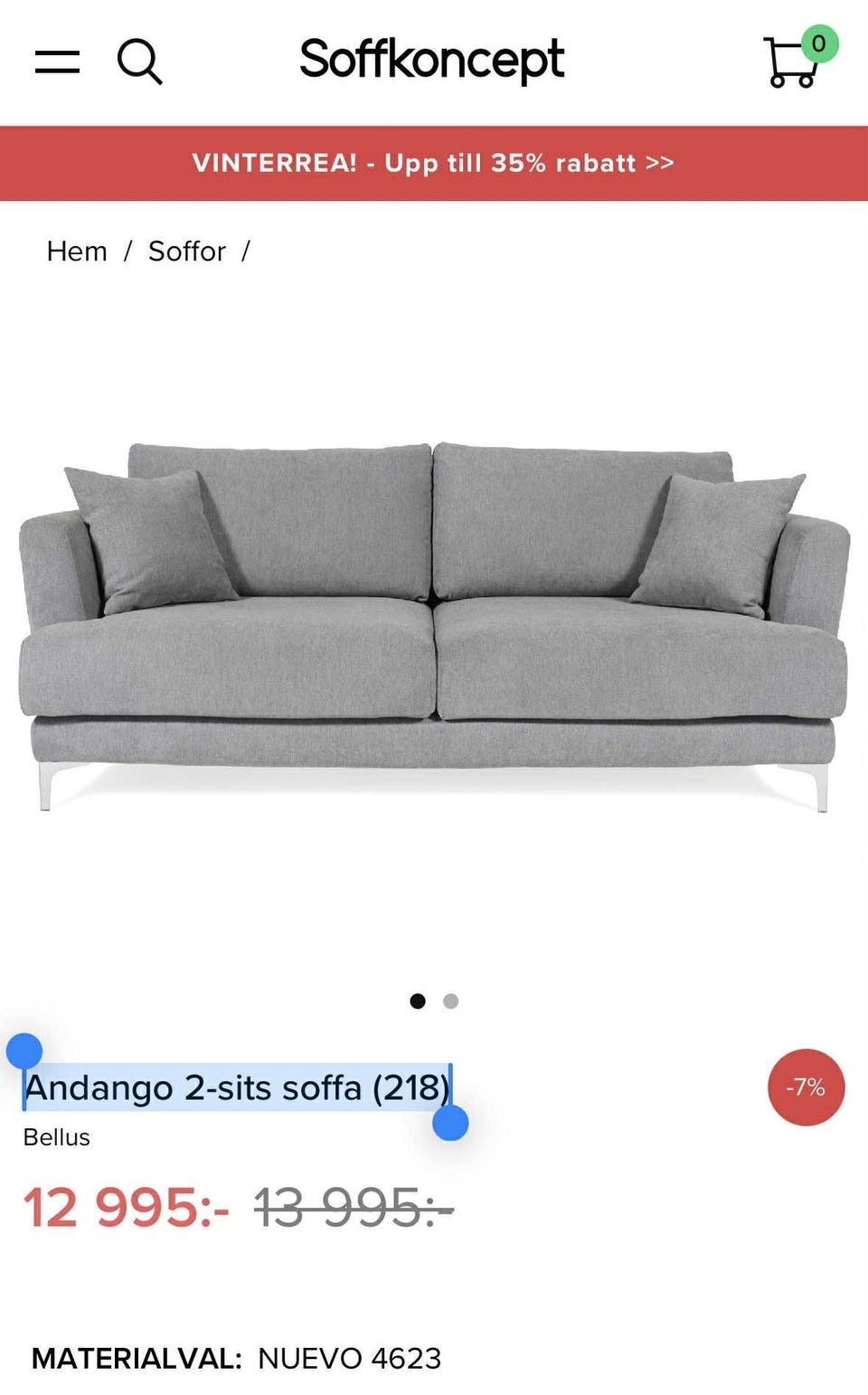
Task: Open the hamburger menu
Action: [x=57, y=62]
